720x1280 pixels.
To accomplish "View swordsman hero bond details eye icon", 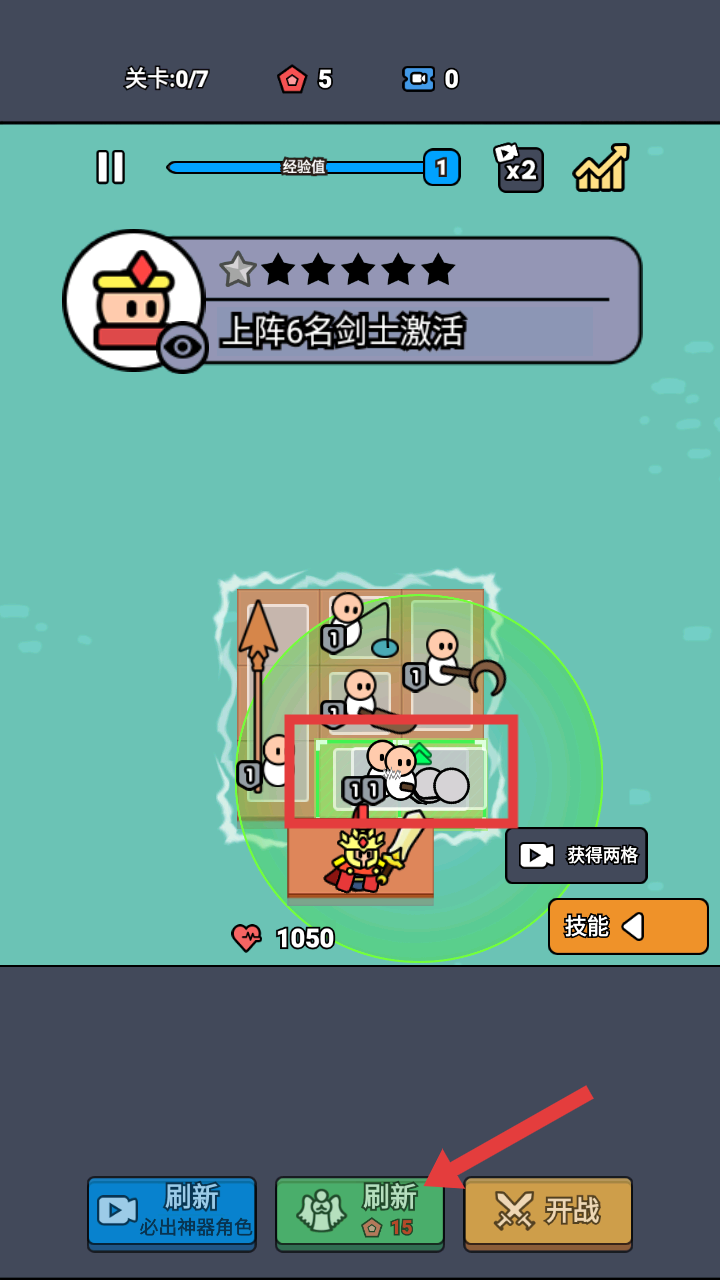I will (183, 347).
